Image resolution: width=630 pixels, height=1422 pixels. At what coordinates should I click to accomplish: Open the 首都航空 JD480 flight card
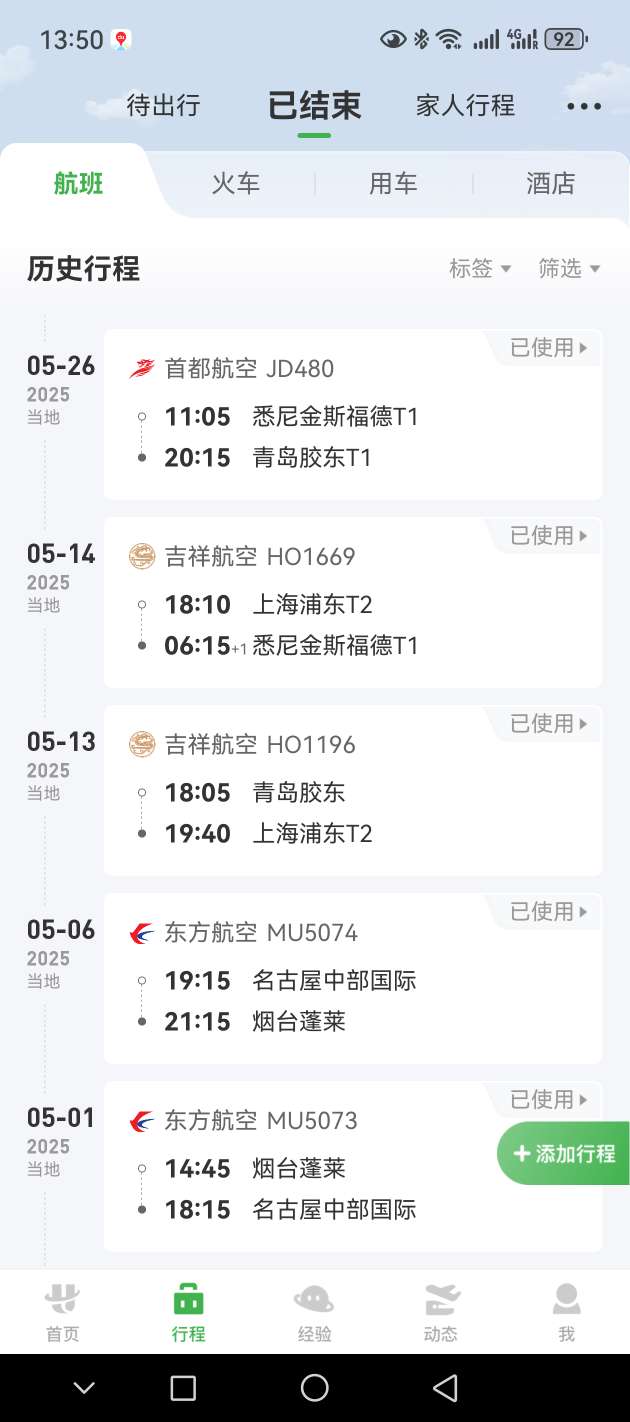353,415
